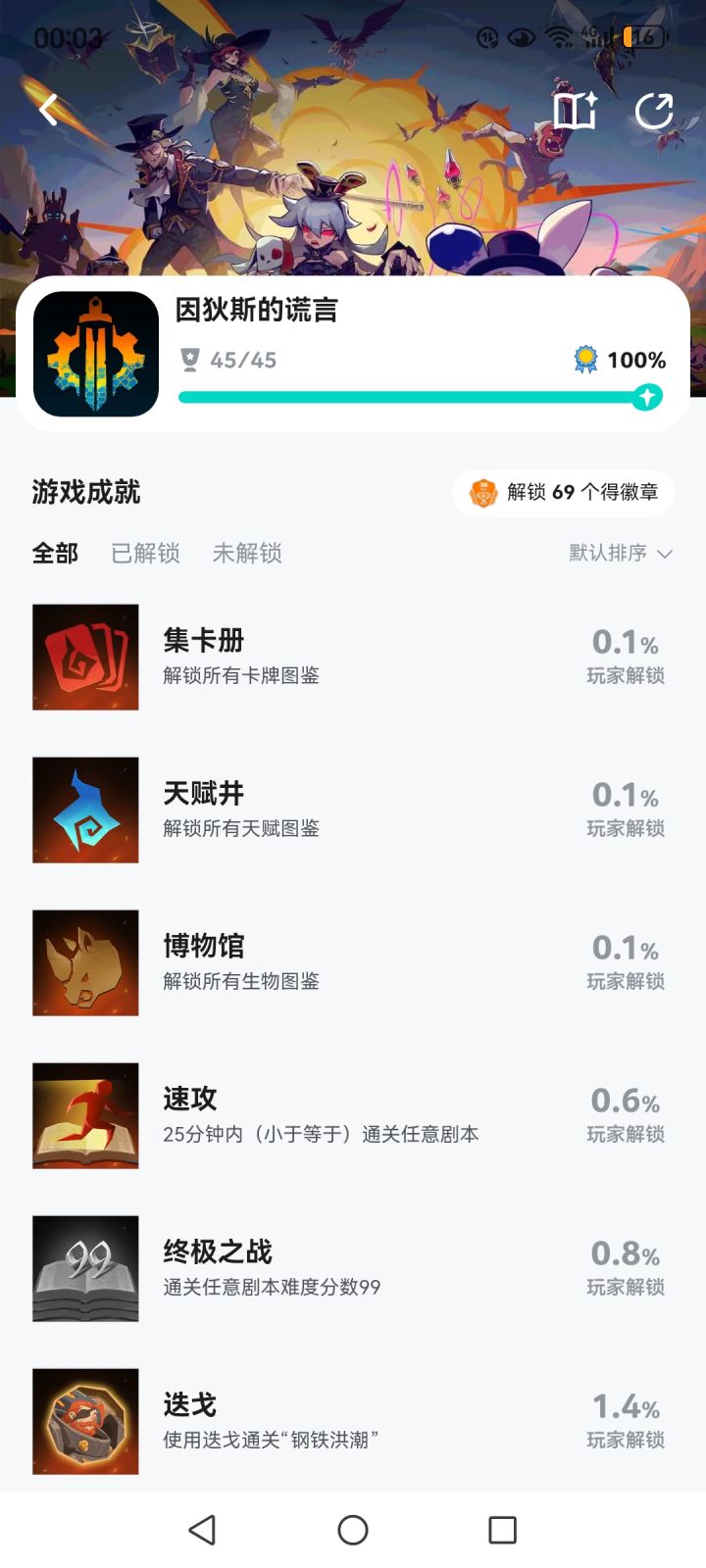Open the 默认排序 sorting dropdown
The image size is (706, 1568).
point(619,554)
